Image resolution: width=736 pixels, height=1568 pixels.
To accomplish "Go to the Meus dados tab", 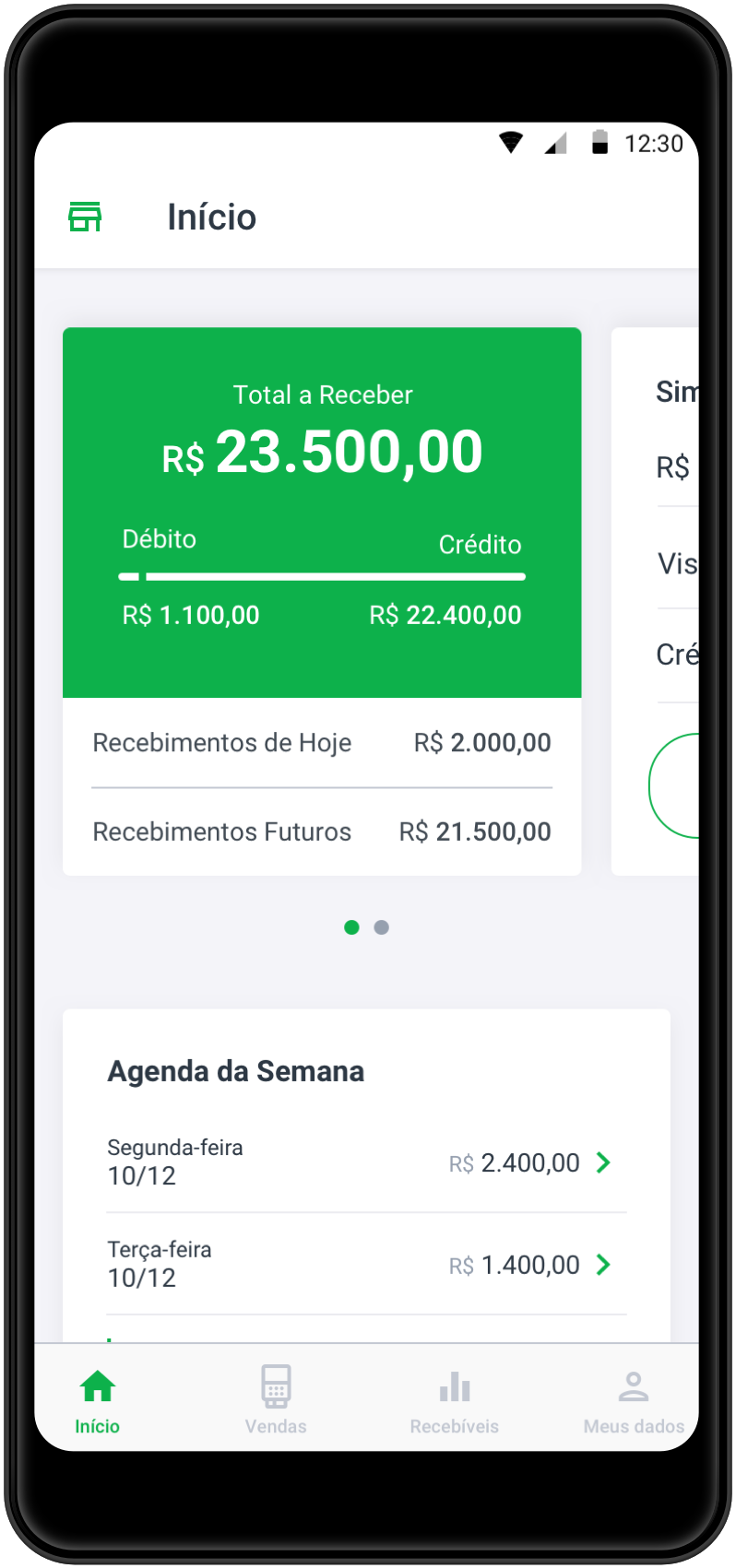I will point(634,1399).
